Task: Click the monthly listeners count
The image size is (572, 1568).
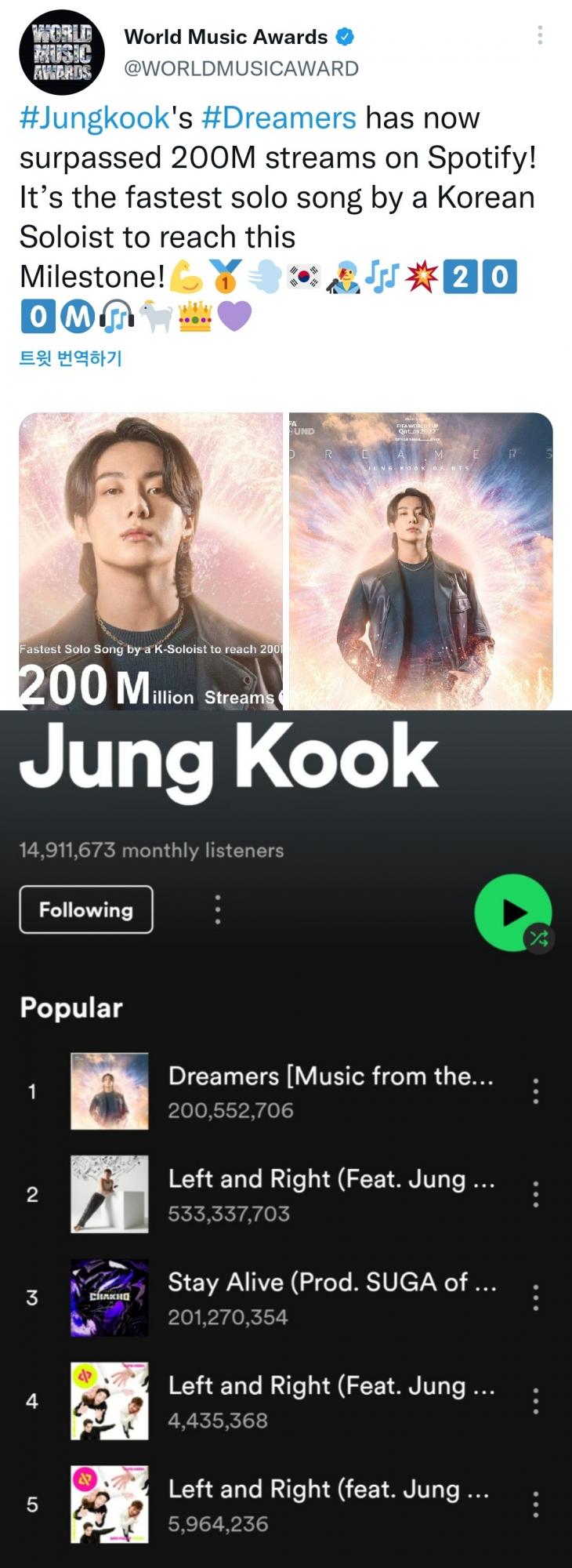Action: click(x=151, y=852)
